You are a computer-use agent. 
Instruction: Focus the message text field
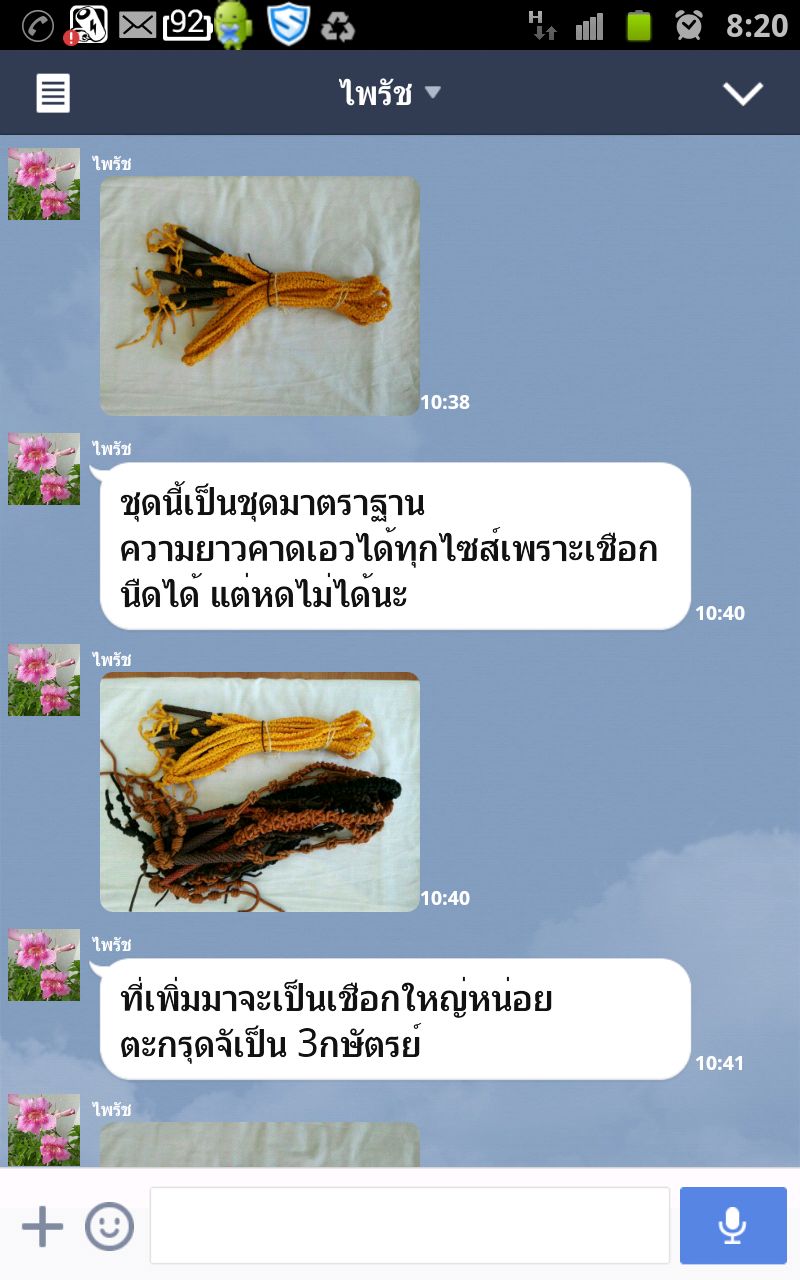(409, 1226)
